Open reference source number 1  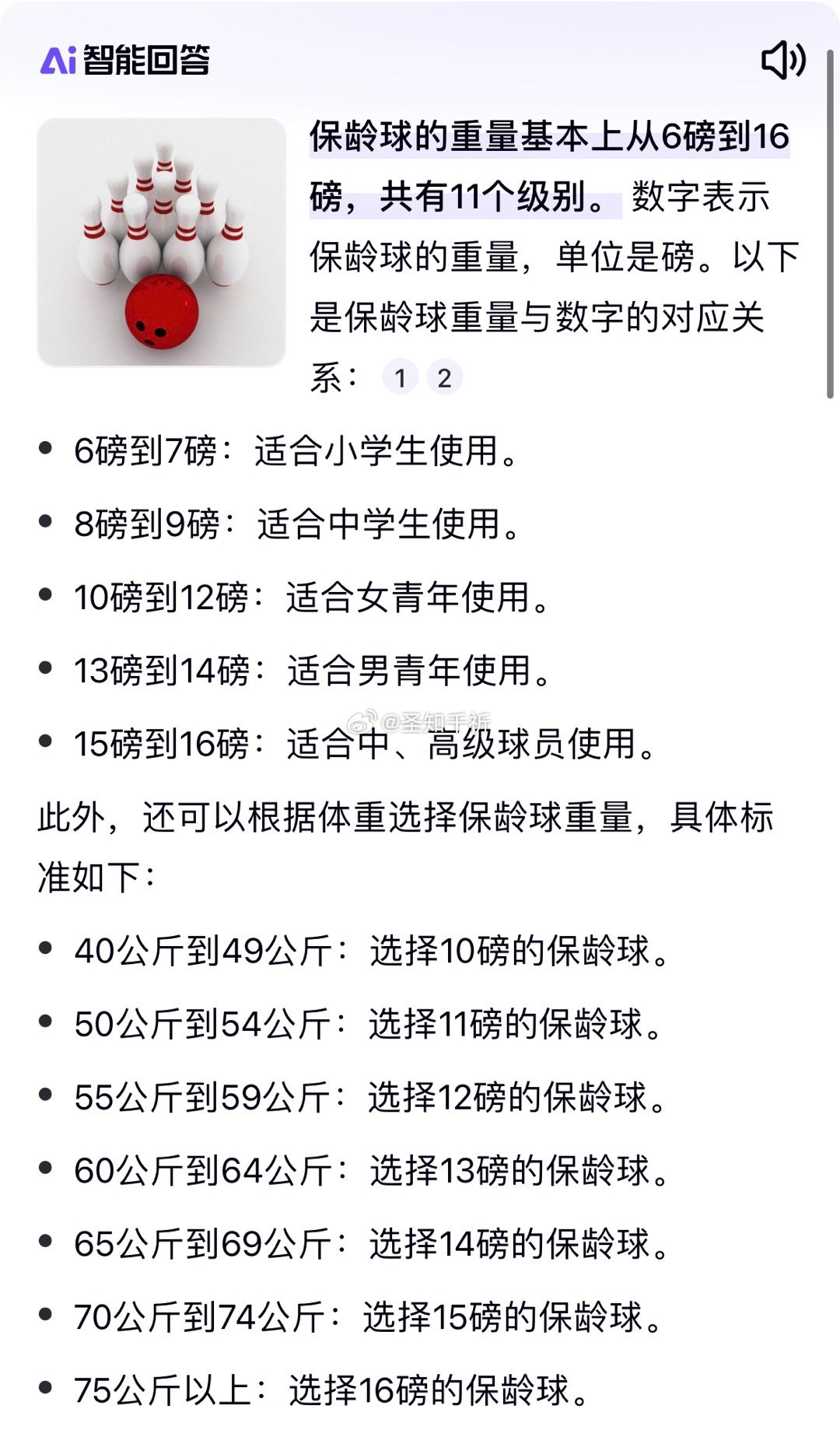pyautogui.click(x=400, y=378)
